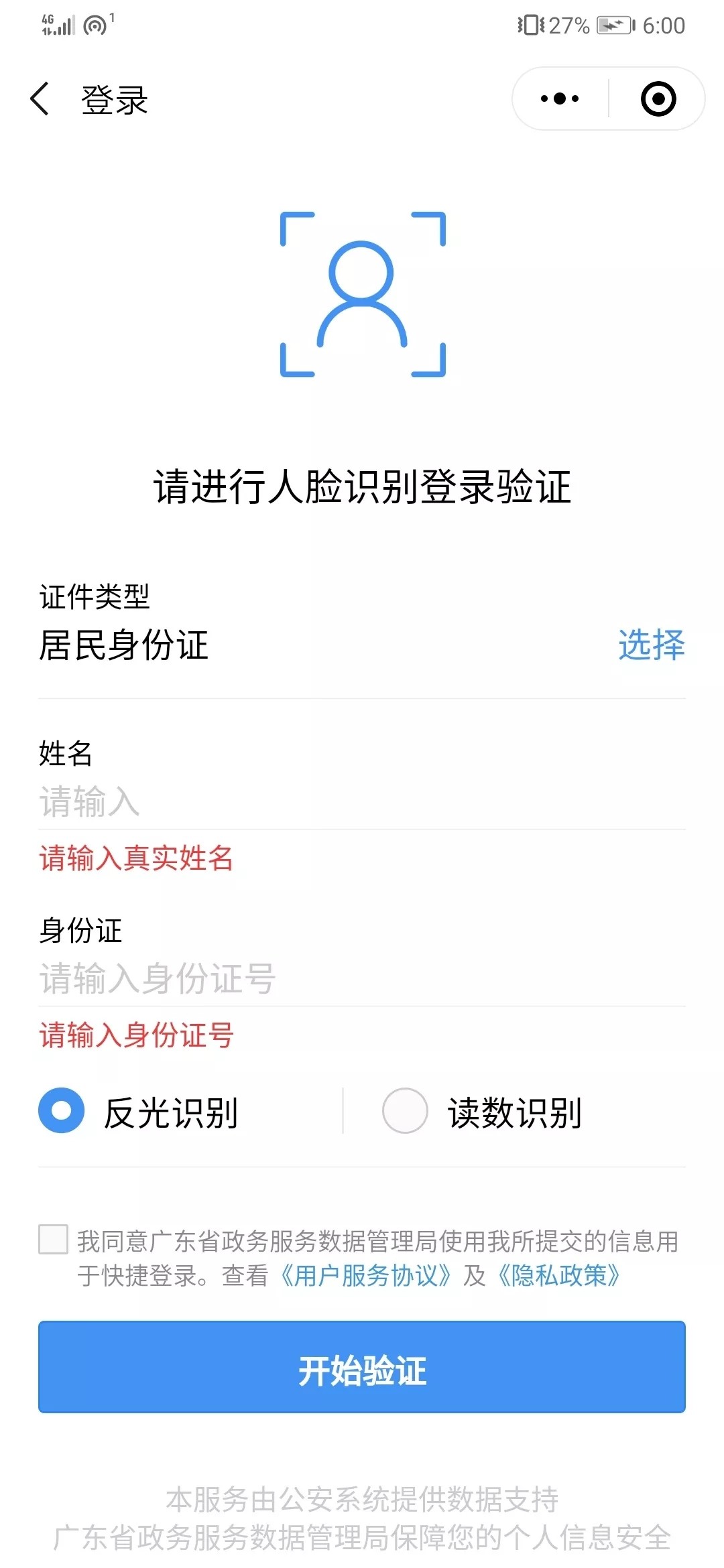This screenshot has width=724, height=1568.
Task: Select the 读数识别 option
Action: (405, 1110)
